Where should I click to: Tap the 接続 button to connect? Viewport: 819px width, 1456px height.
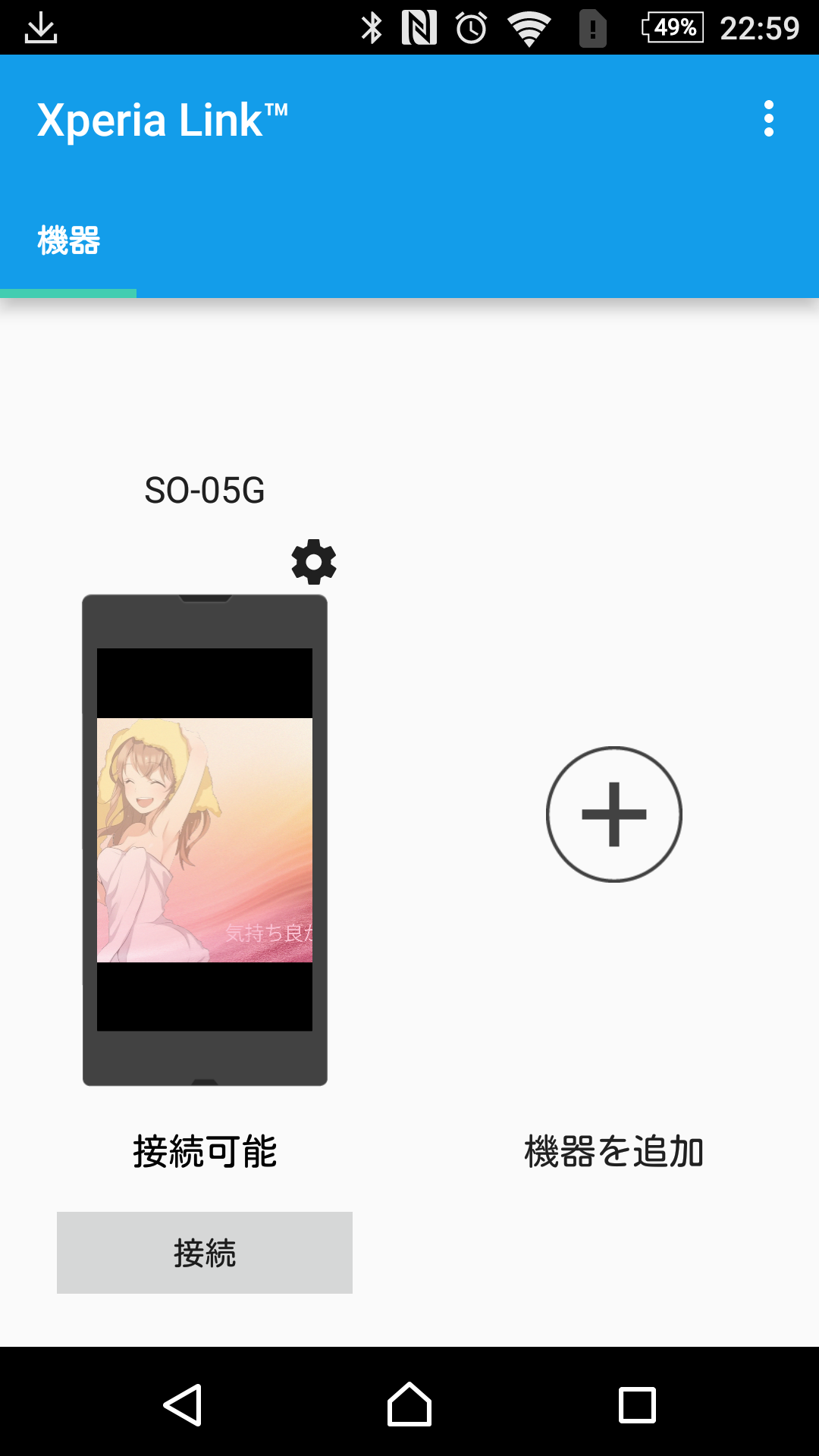tap(205, 1253)
